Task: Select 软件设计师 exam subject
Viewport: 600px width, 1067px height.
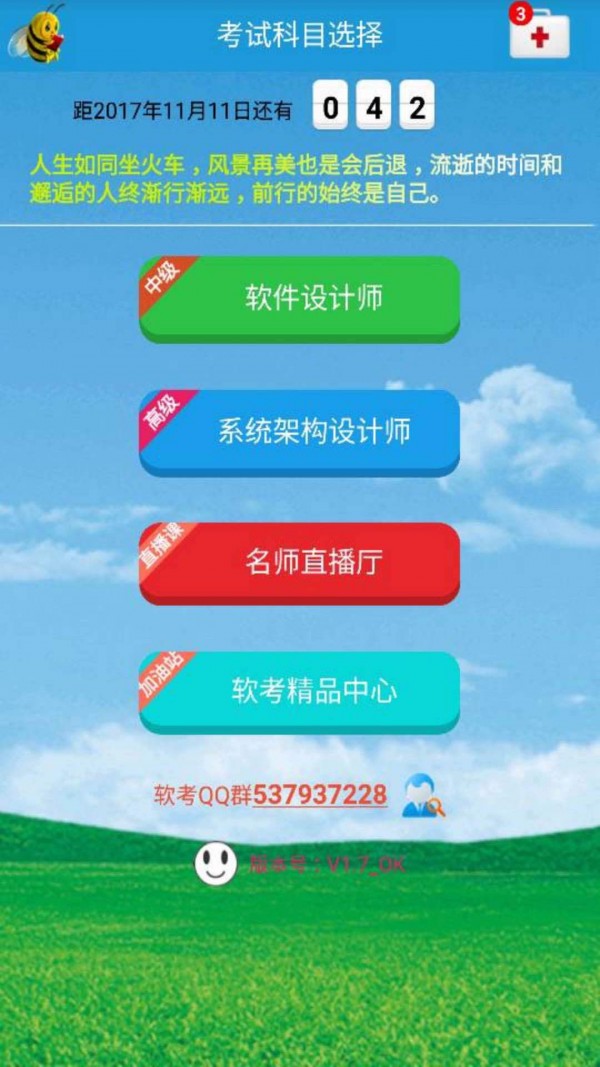Action: click(x=299, y=298)
